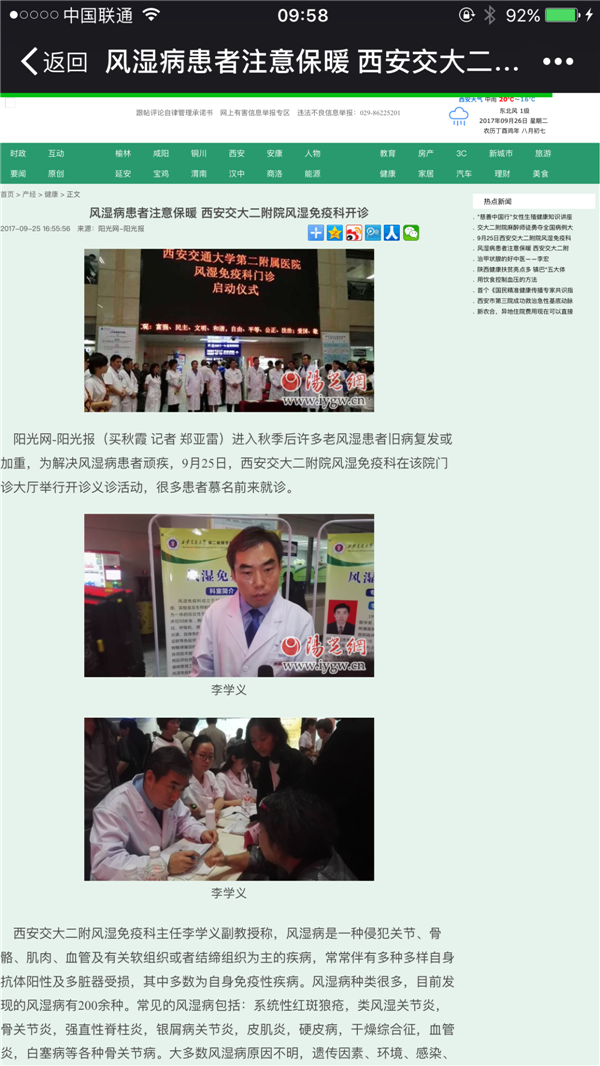Tap the 首页 breadcrumb link
This screenshot has width=600, height=1066.
(7, 194)
